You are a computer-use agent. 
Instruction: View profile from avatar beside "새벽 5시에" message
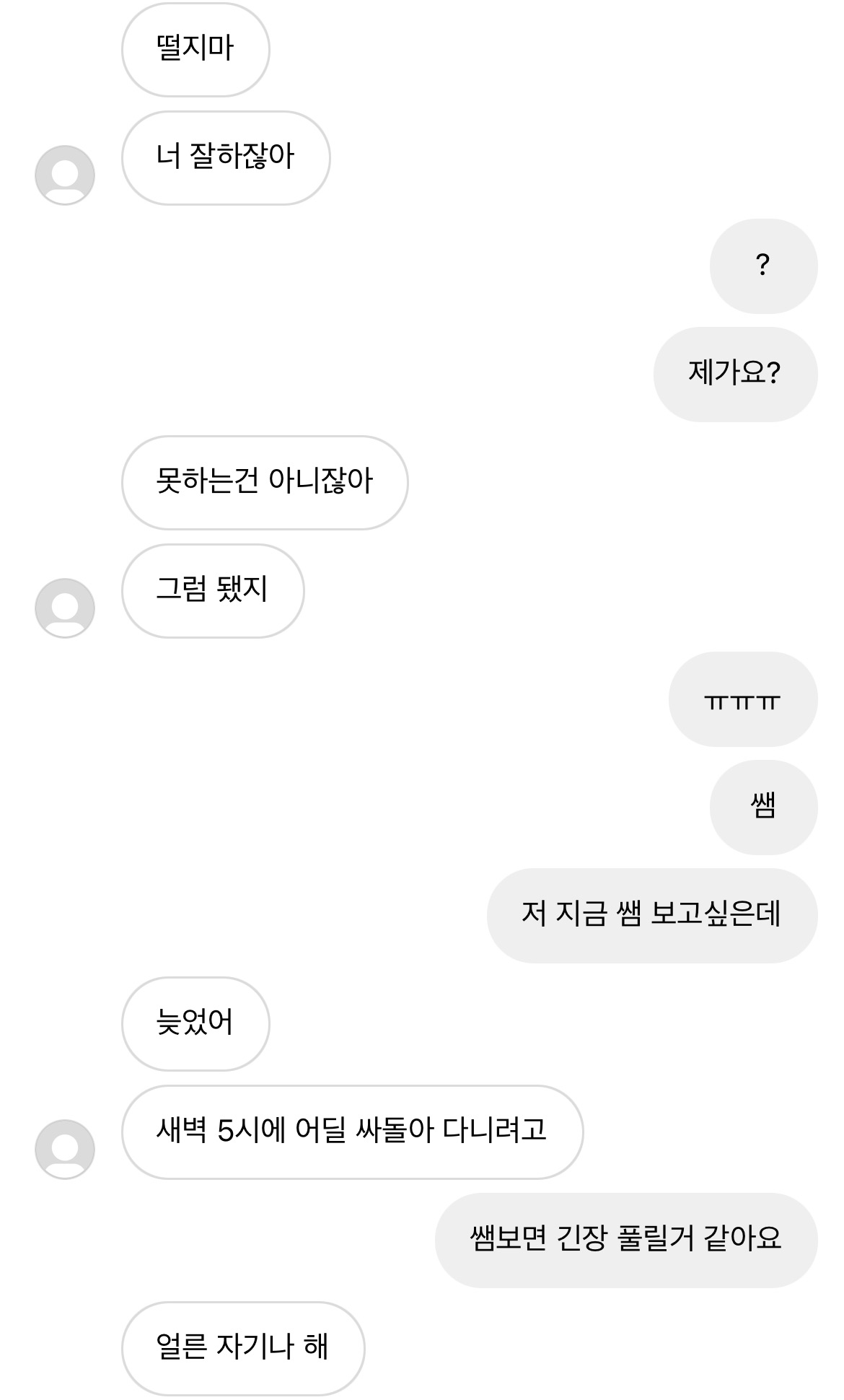point(65,1150)
